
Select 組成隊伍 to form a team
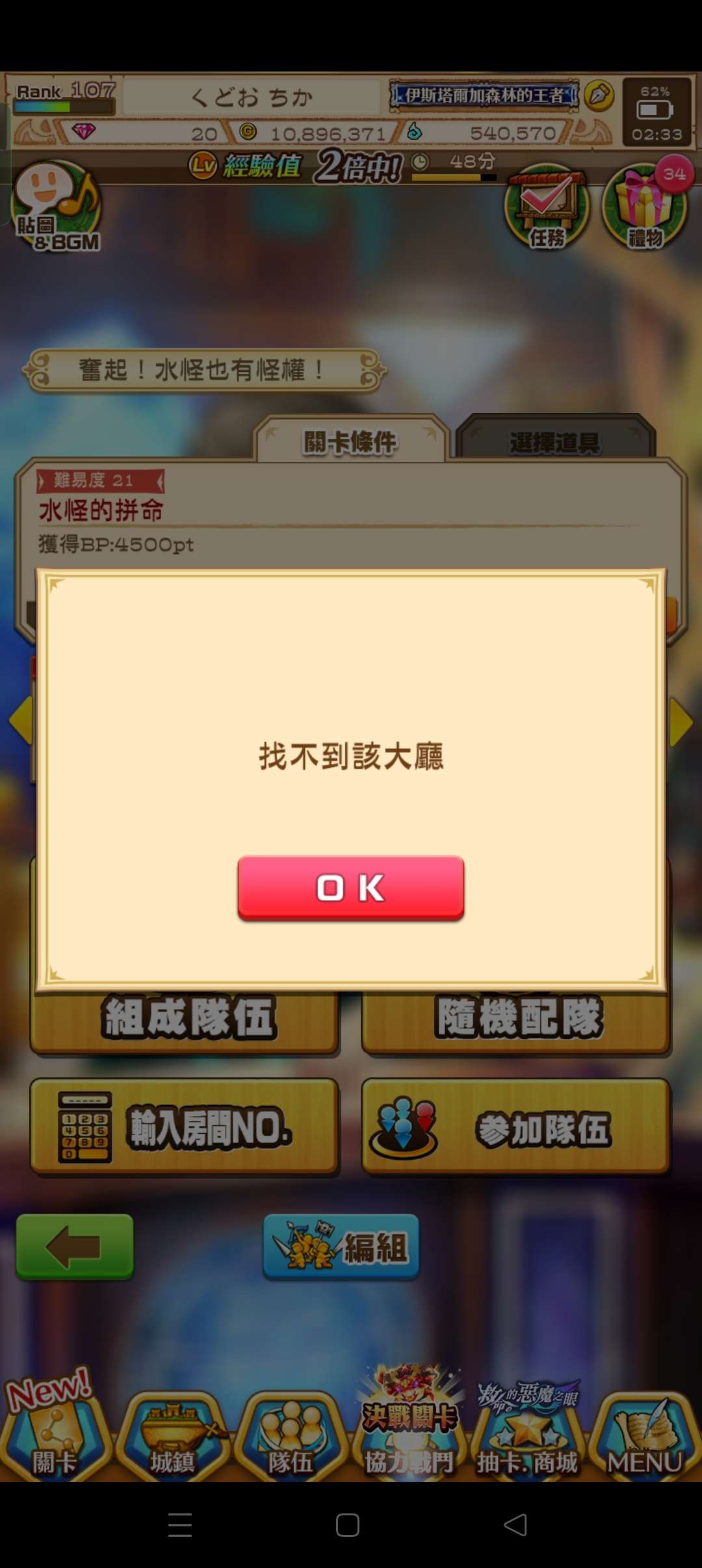coord(188,1017)
